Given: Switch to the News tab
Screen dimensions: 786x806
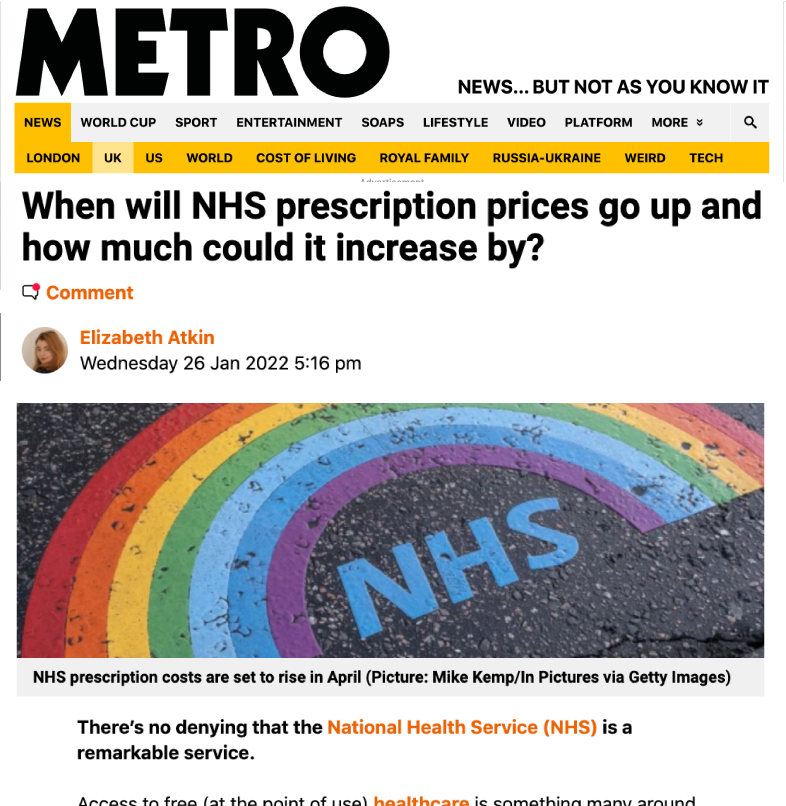Looking at the screenshot, I should coord(43,123).
